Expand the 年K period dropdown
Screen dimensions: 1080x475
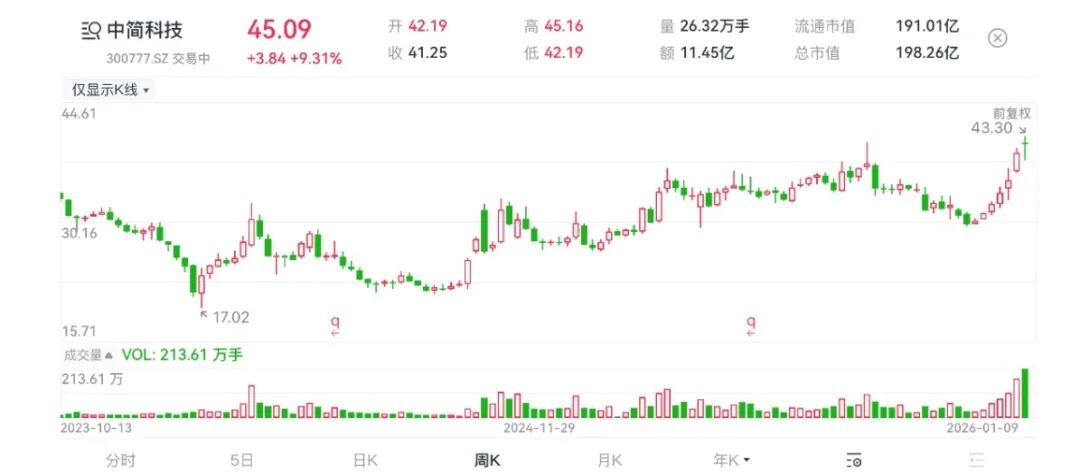click(x=731, y=460)
